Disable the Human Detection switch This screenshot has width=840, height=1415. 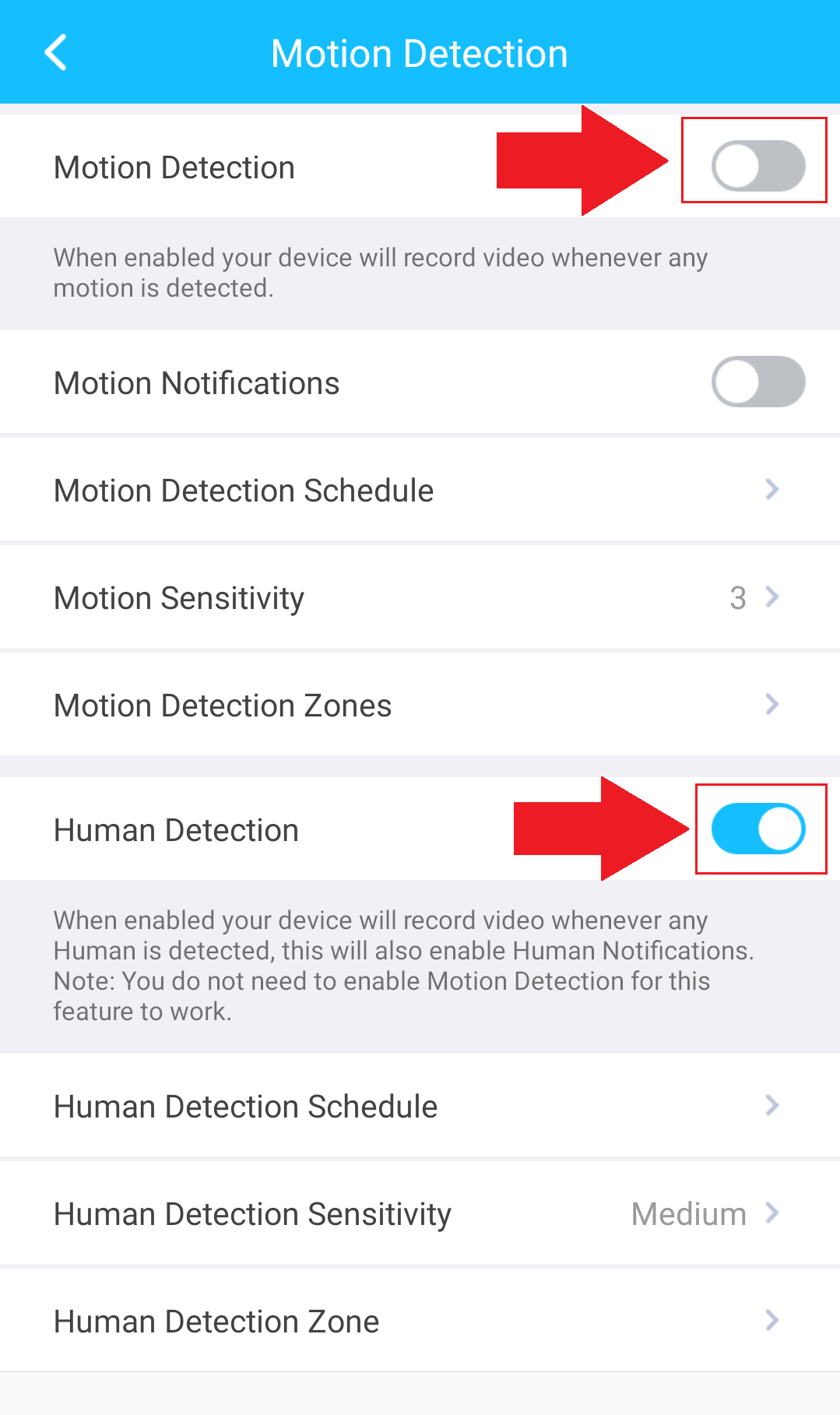point(758,829)
